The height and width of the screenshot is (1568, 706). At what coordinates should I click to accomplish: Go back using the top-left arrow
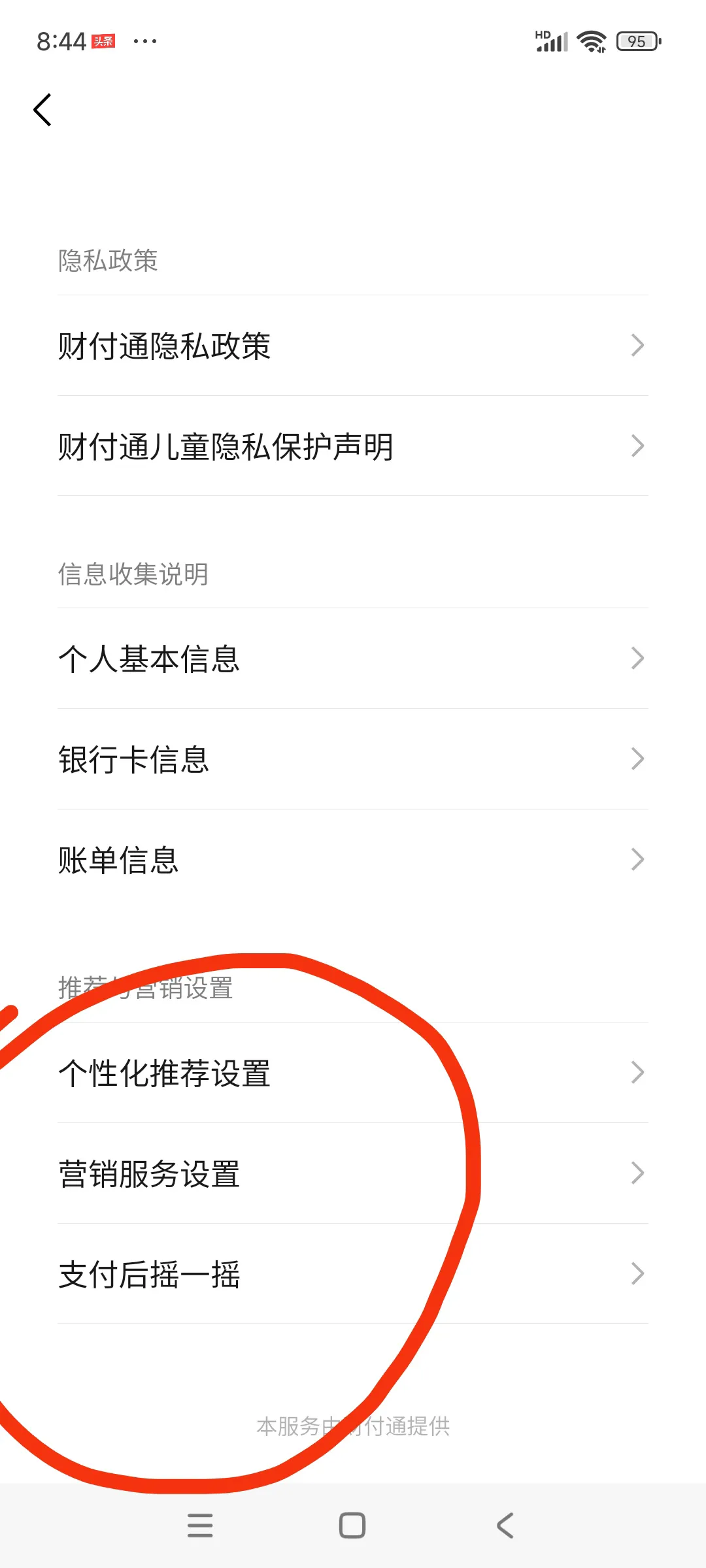(x=42, y=110)
